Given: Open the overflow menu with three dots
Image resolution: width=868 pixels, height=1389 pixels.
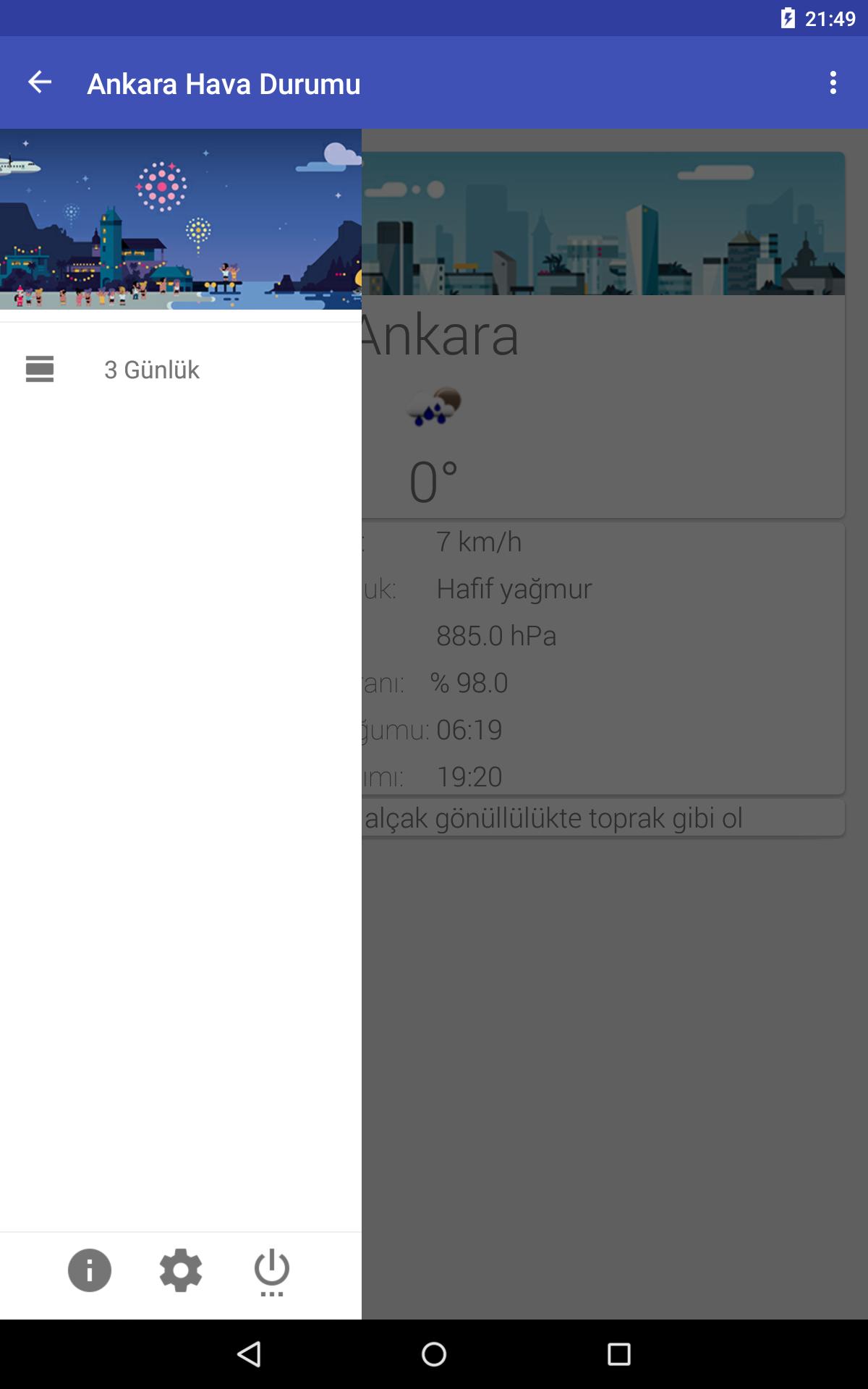Looking at the screenshot, I should coord(833,81).
